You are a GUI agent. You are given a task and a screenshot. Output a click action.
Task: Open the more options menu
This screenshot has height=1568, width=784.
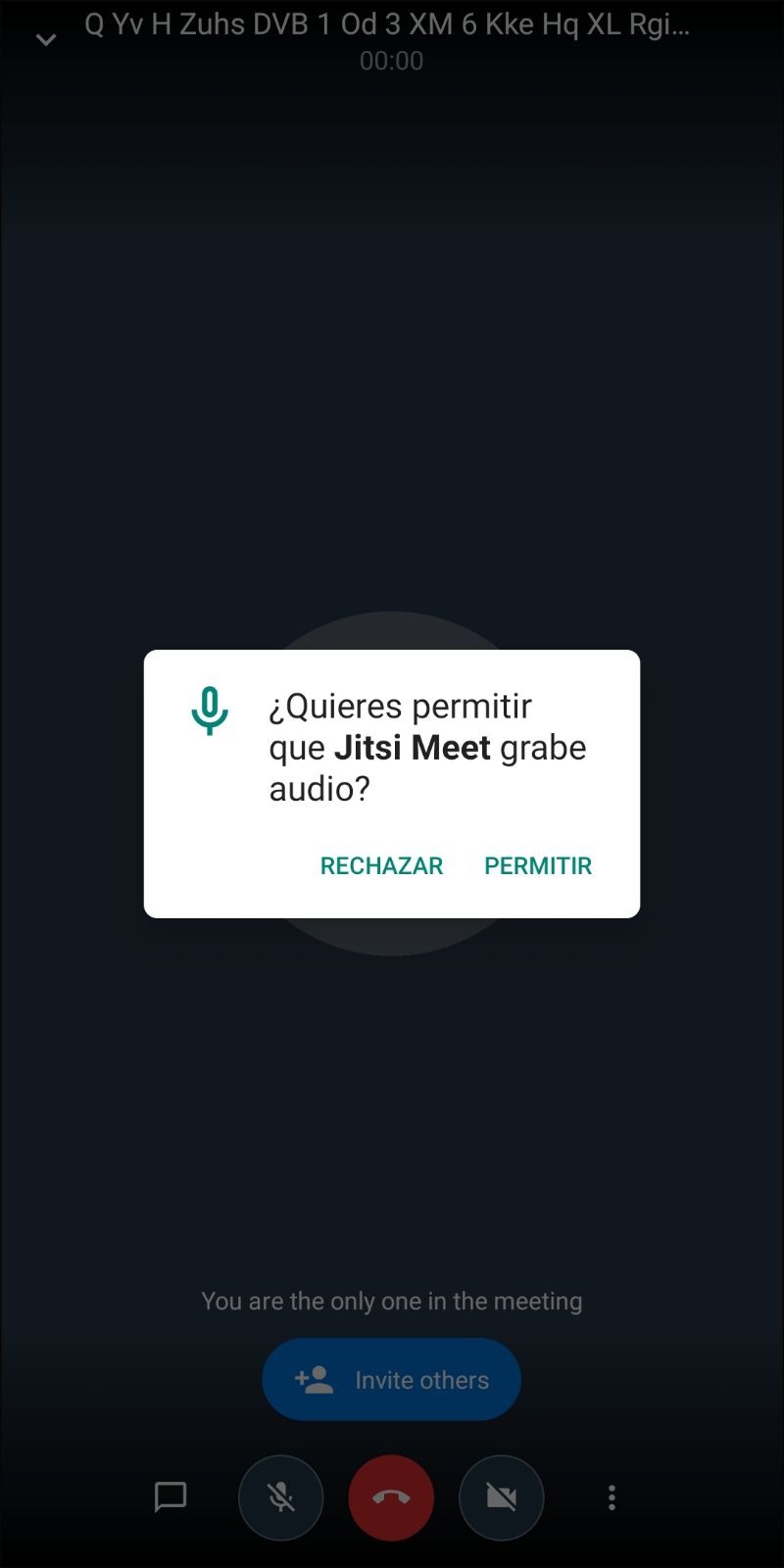pyautogui.click(x=612, y=1497)
